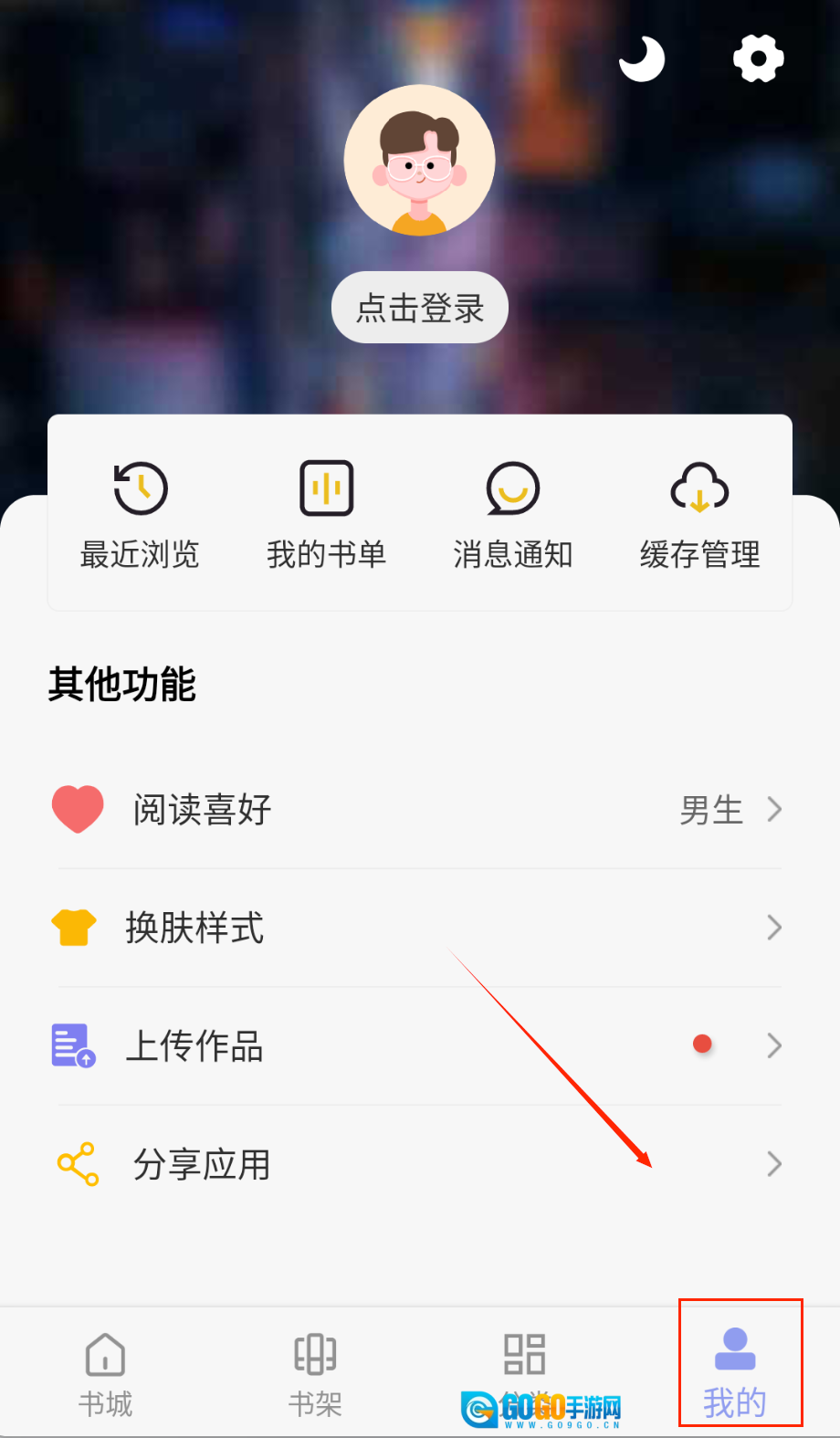The image size is (840, 1438).
Task: Switch to the 书架 bookshelf tab
Action: pyautogui.click(x=315, y=1375)
